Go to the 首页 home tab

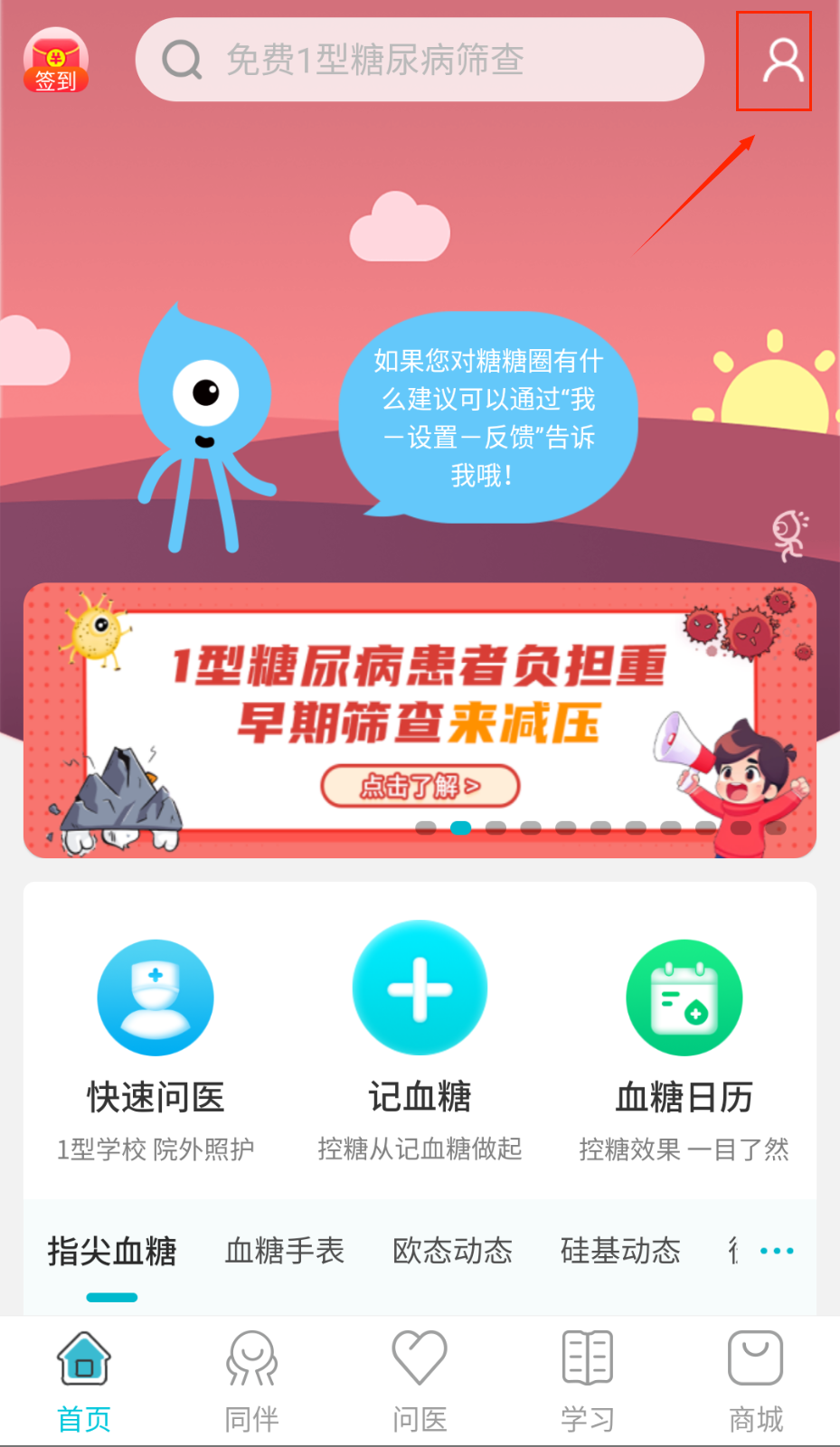pyautogui.click(x=84, y=1381)
